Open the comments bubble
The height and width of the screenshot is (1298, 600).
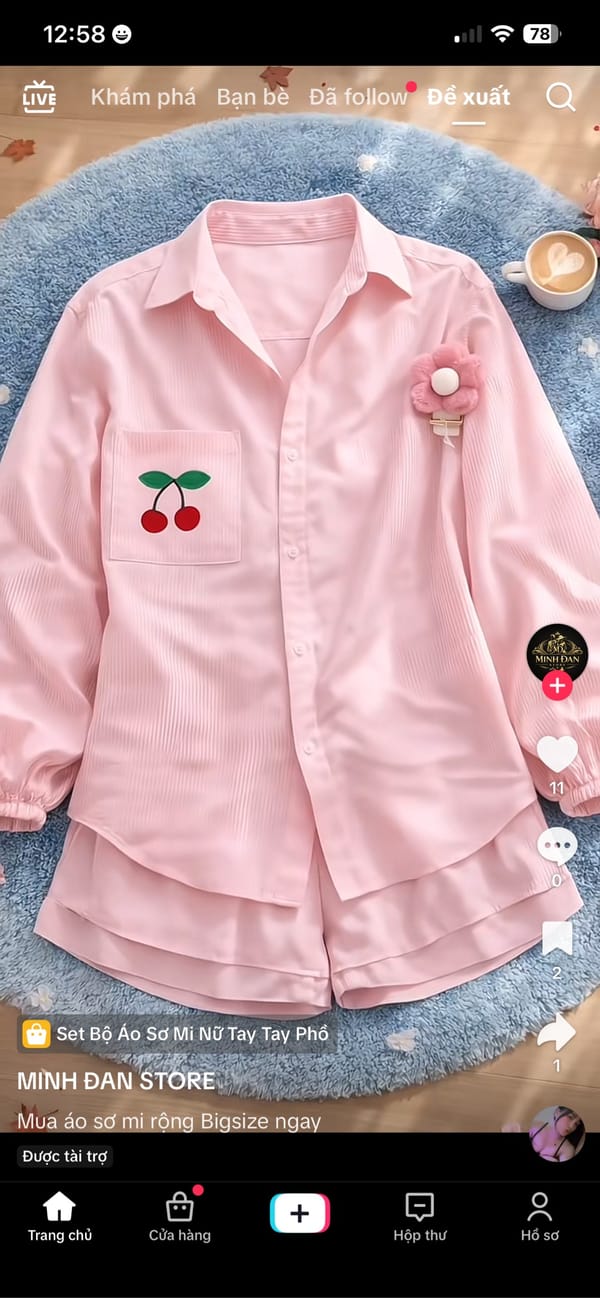point(557,846)
